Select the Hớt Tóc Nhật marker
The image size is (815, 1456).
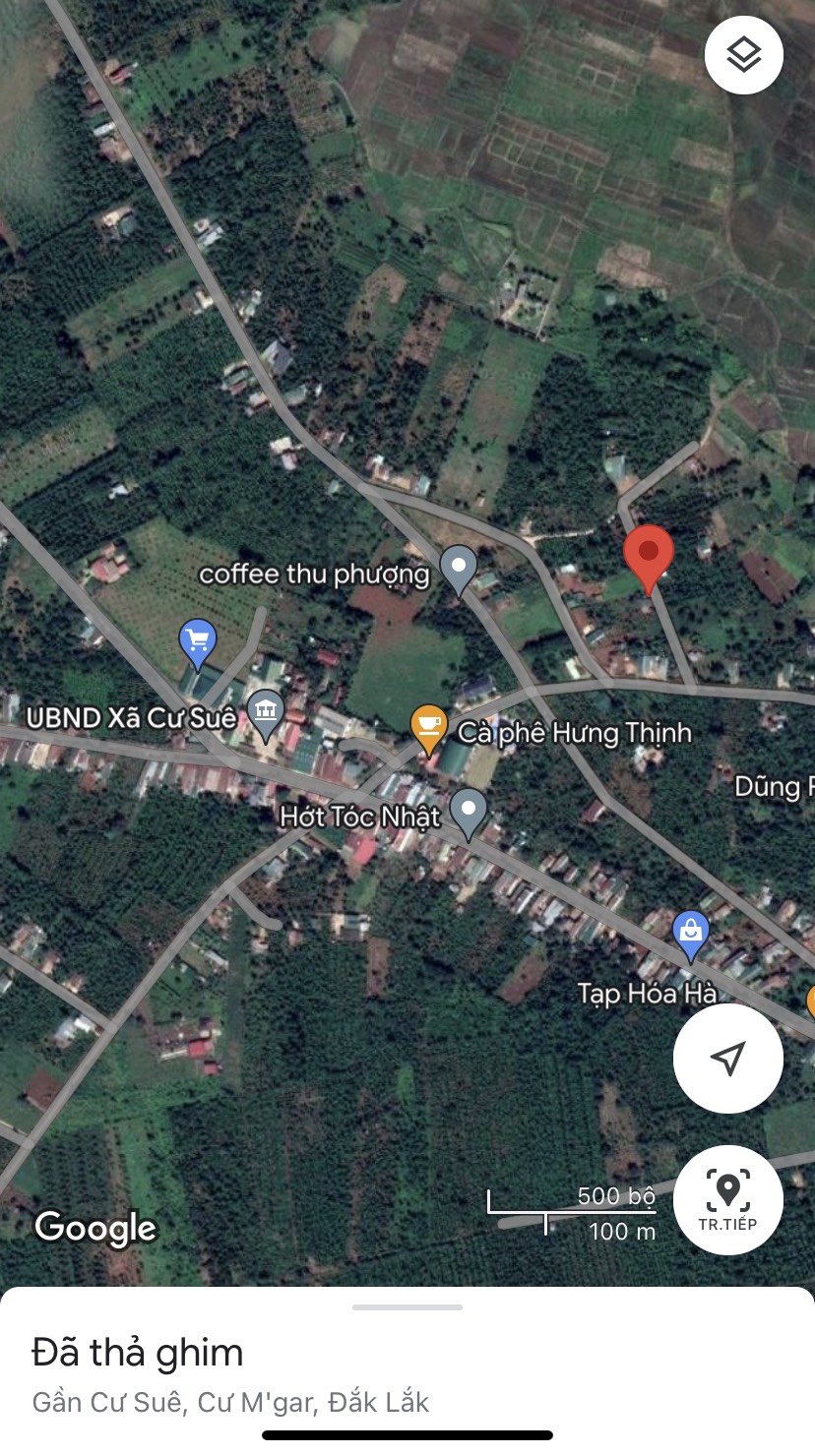click(469, 814)
